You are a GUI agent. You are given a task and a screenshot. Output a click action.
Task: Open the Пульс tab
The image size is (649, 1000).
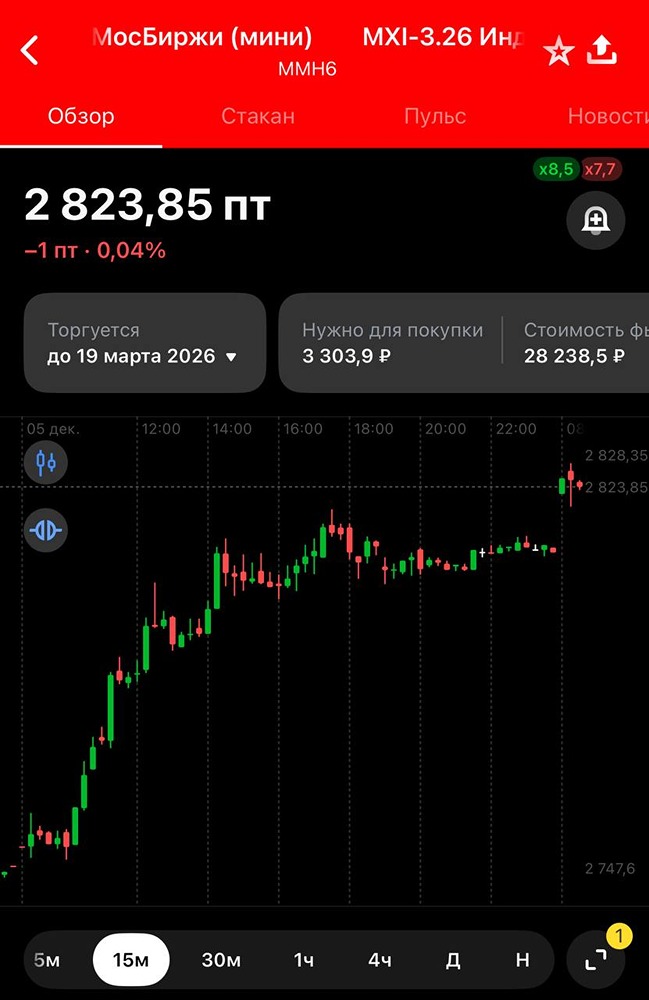435,116
